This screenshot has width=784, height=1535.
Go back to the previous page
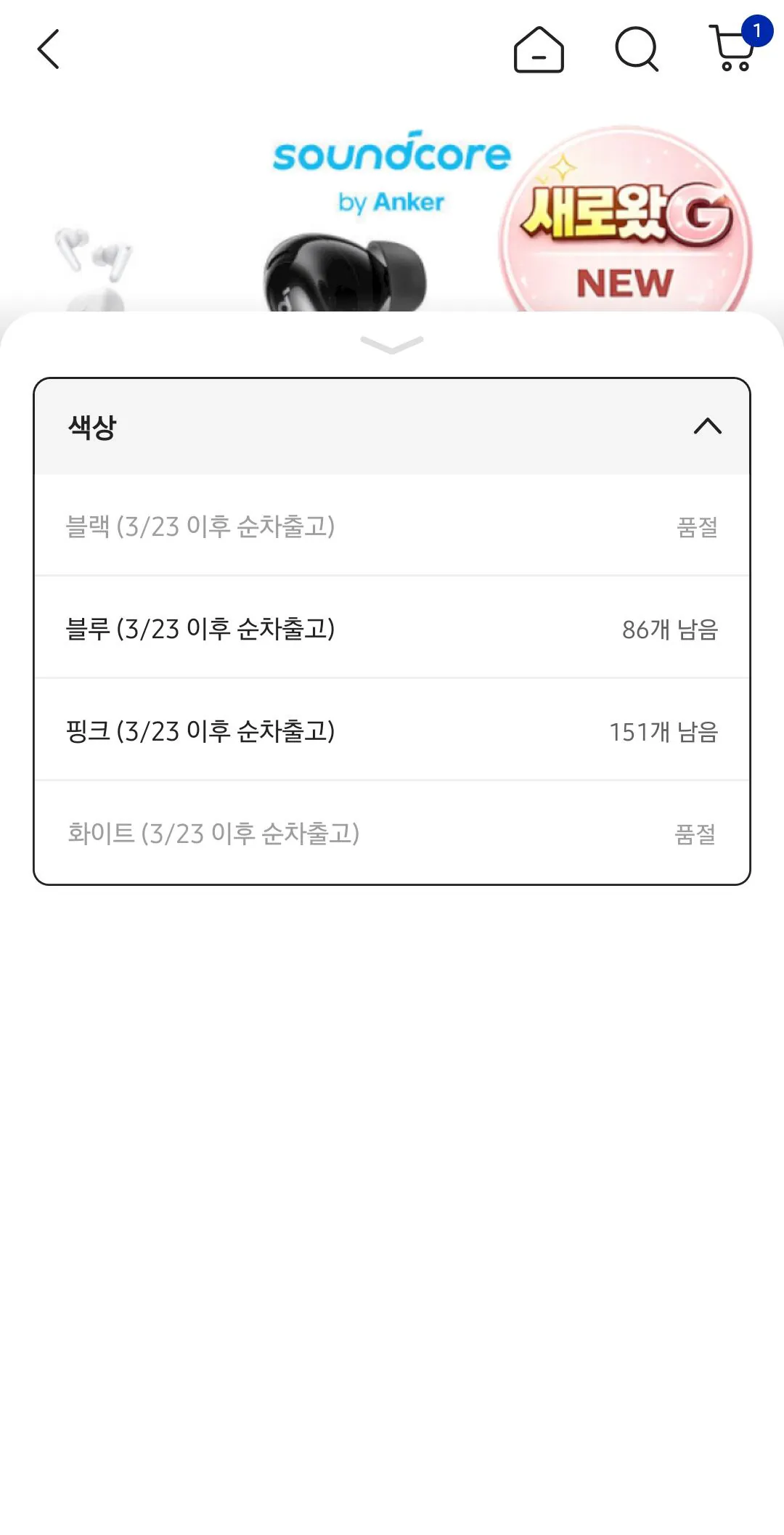(48, 49)
